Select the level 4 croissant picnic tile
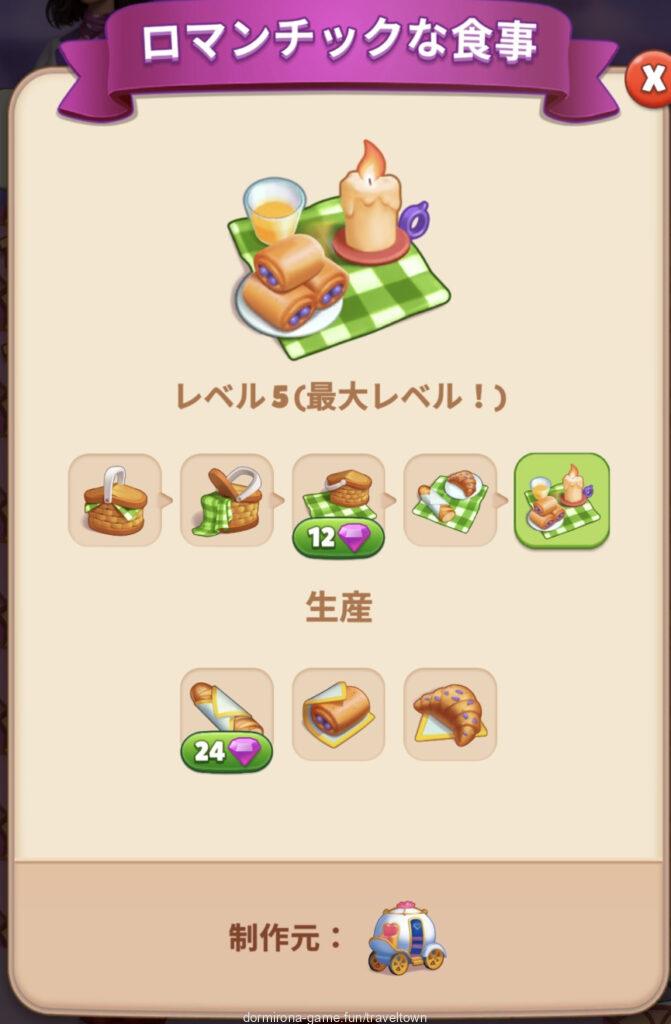The height and width of the screenshot is (1024, 671). [x=450, y=499]
